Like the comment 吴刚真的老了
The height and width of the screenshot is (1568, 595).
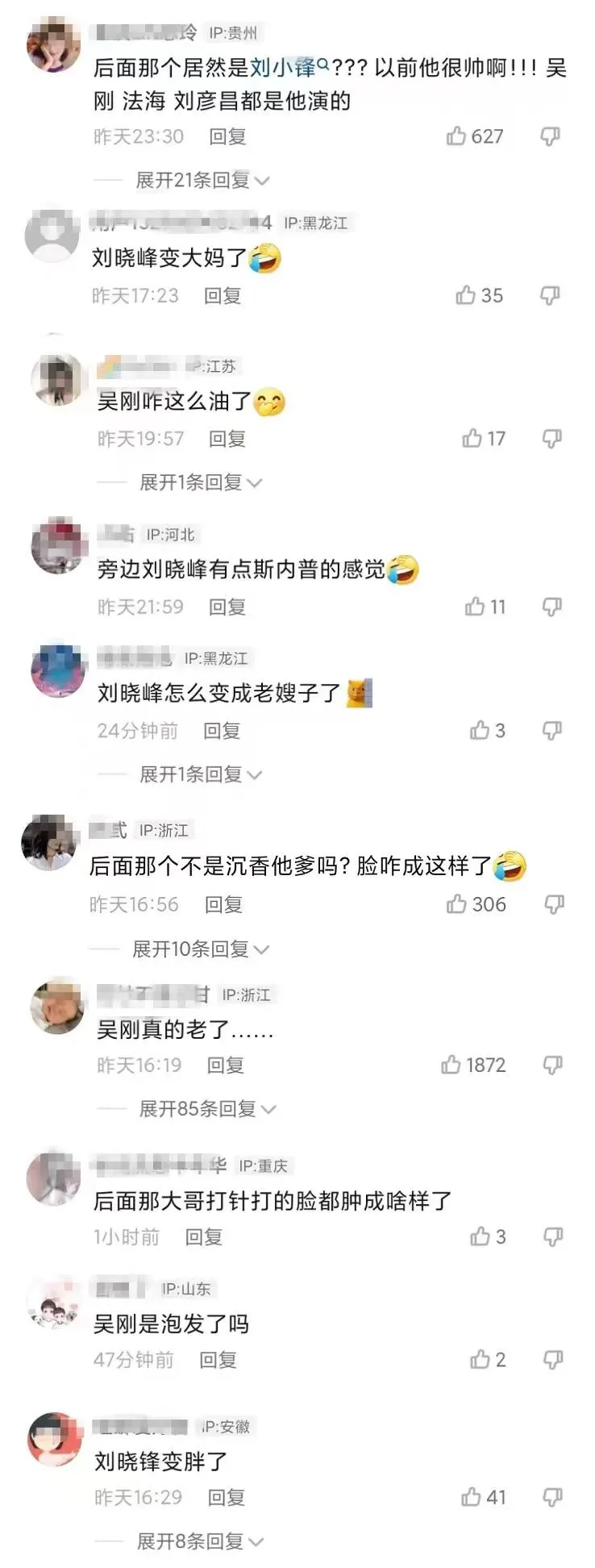(451, 1065)
